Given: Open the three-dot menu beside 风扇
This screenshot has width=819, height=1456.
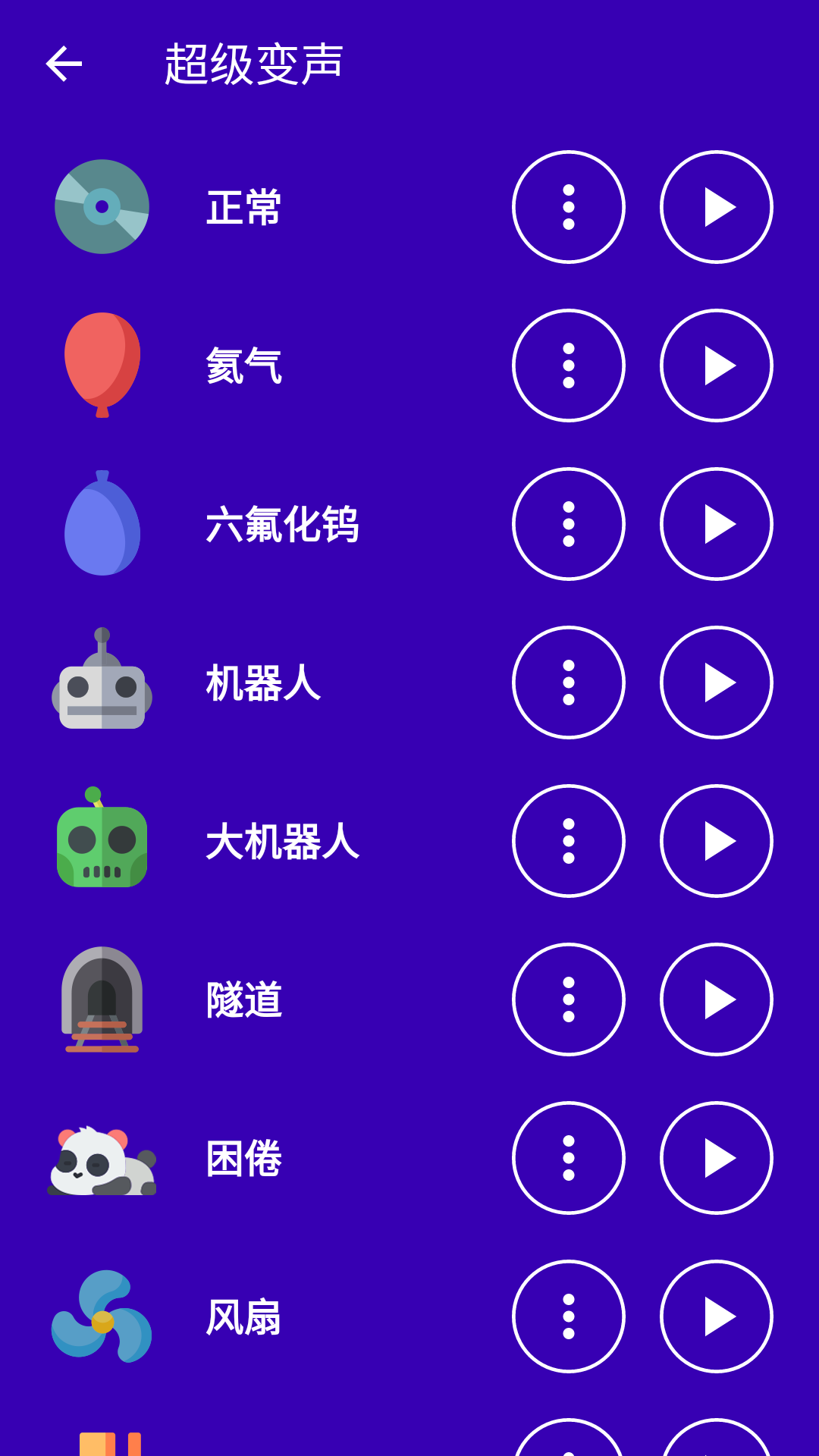Looking at the screenshot, I should click(570, 1317).
